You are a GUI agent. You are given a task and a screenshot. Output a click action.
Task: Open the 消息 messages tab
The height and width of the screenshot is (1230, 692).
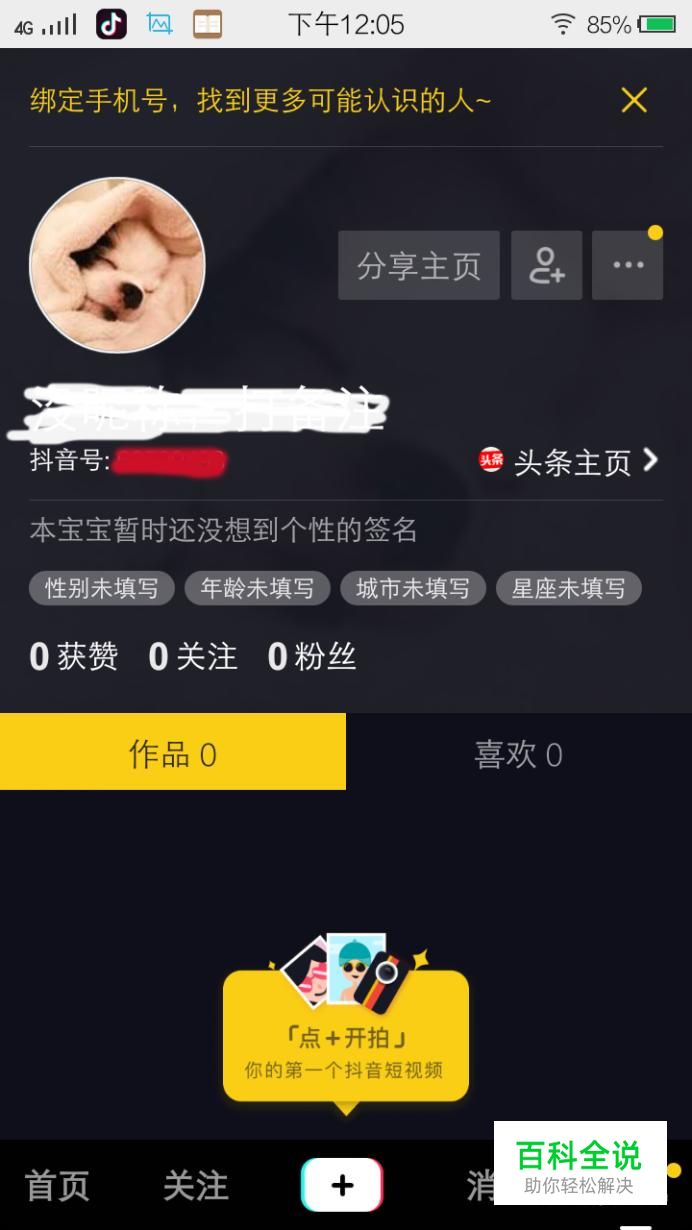(480, 1186)
